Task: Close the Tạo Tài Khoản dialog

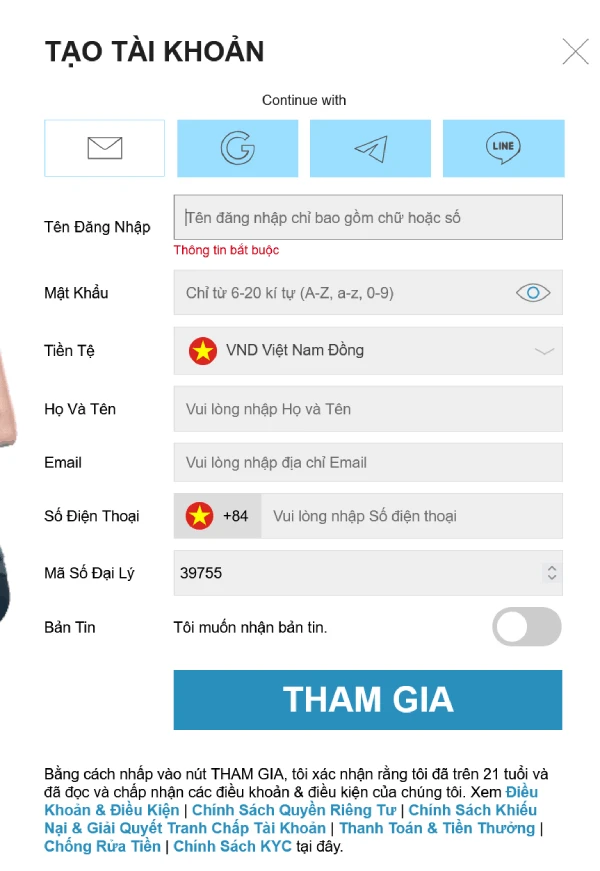Action: (x=575, y=52)
